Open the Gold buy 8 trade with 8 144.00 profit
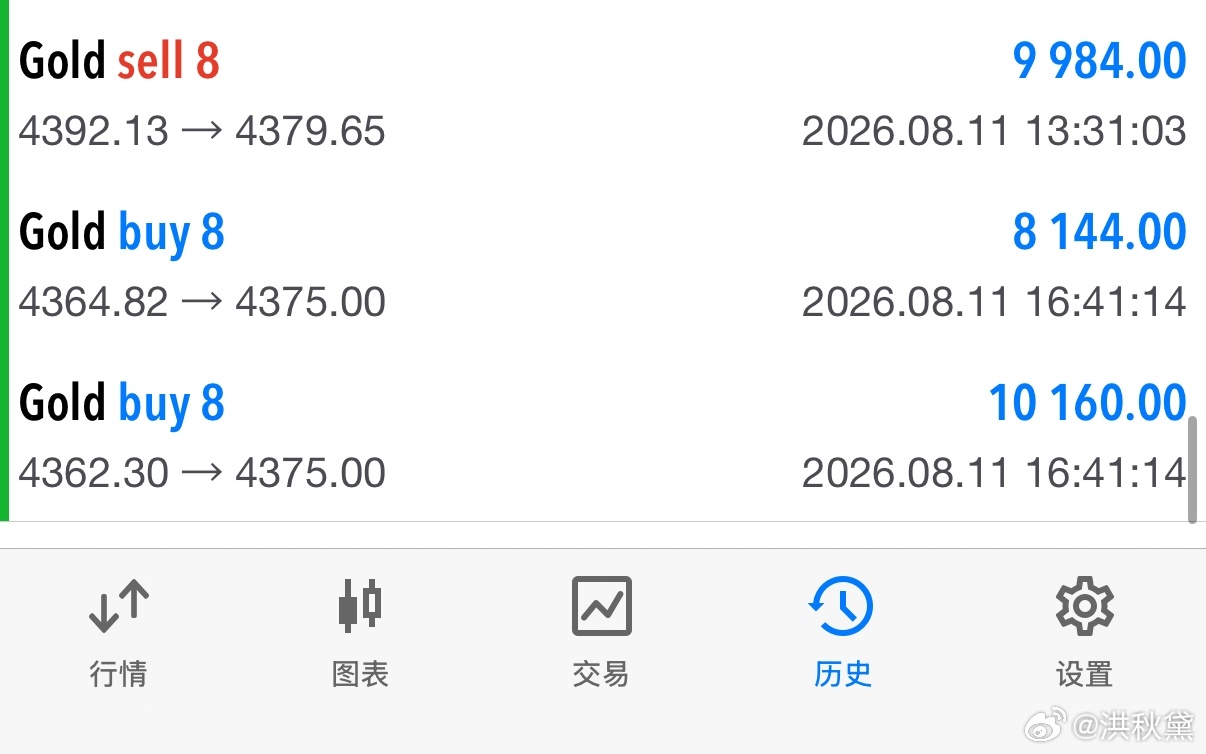This screenshot has height=754, width=1206. tap(603, 266)
